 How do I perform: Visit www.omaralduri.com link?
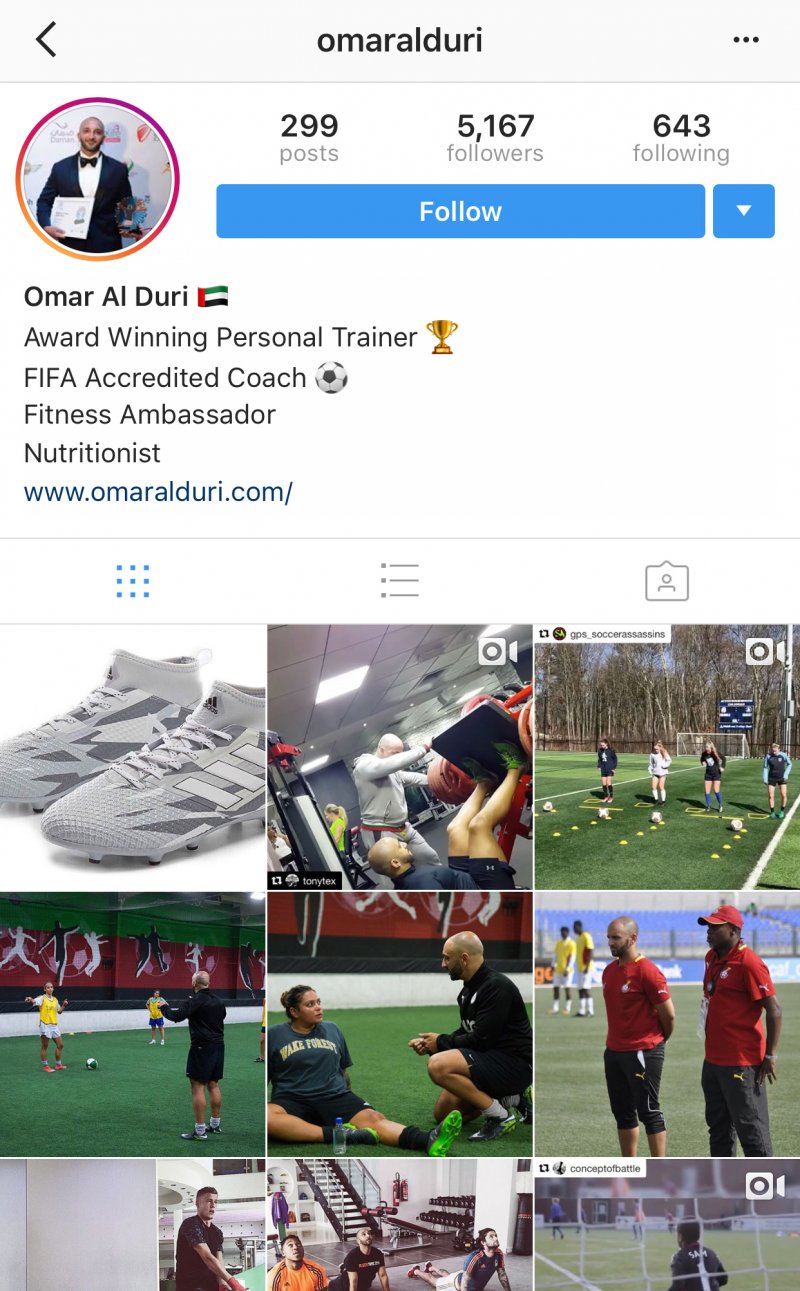point(158,492)
